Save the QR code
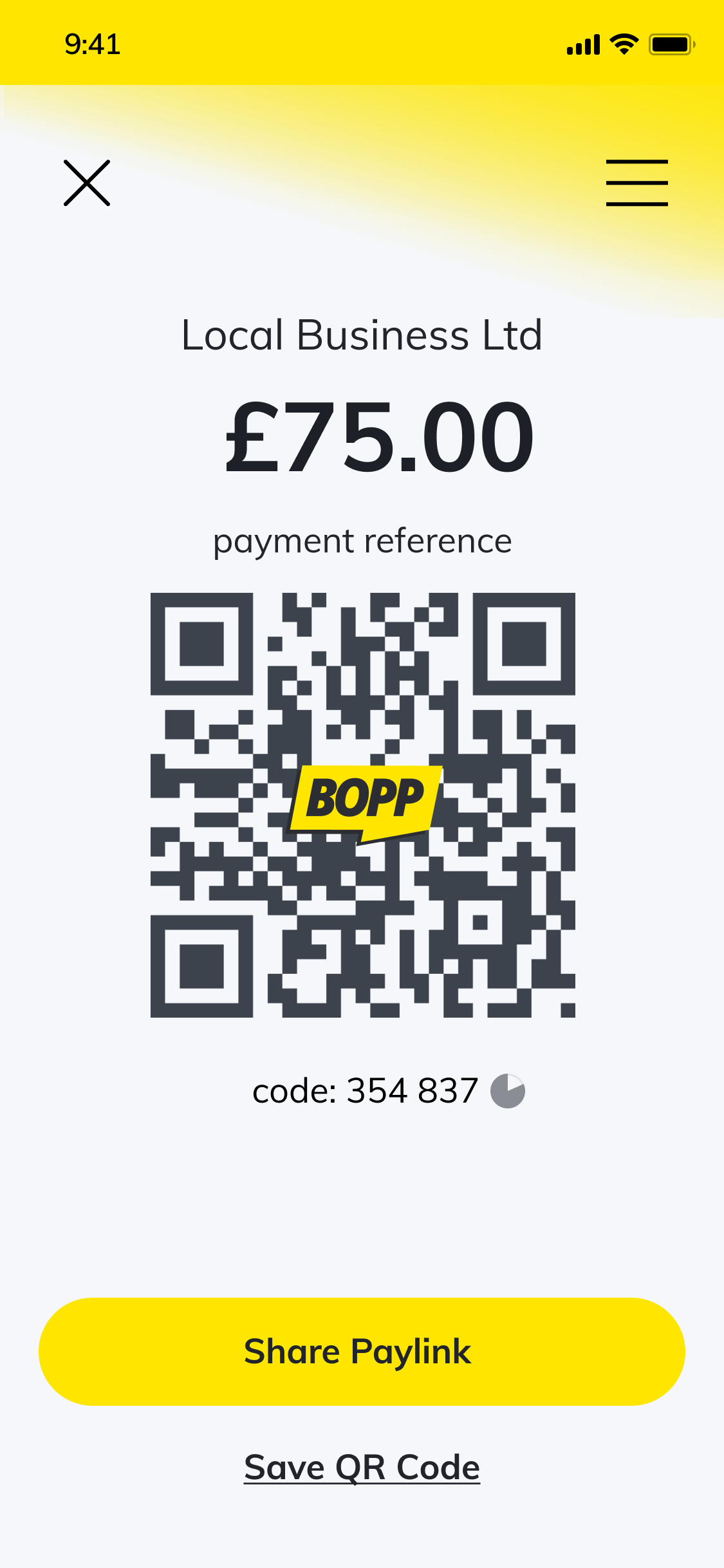The width and height of the screenshot is (724, 1568). [362, 1468]
